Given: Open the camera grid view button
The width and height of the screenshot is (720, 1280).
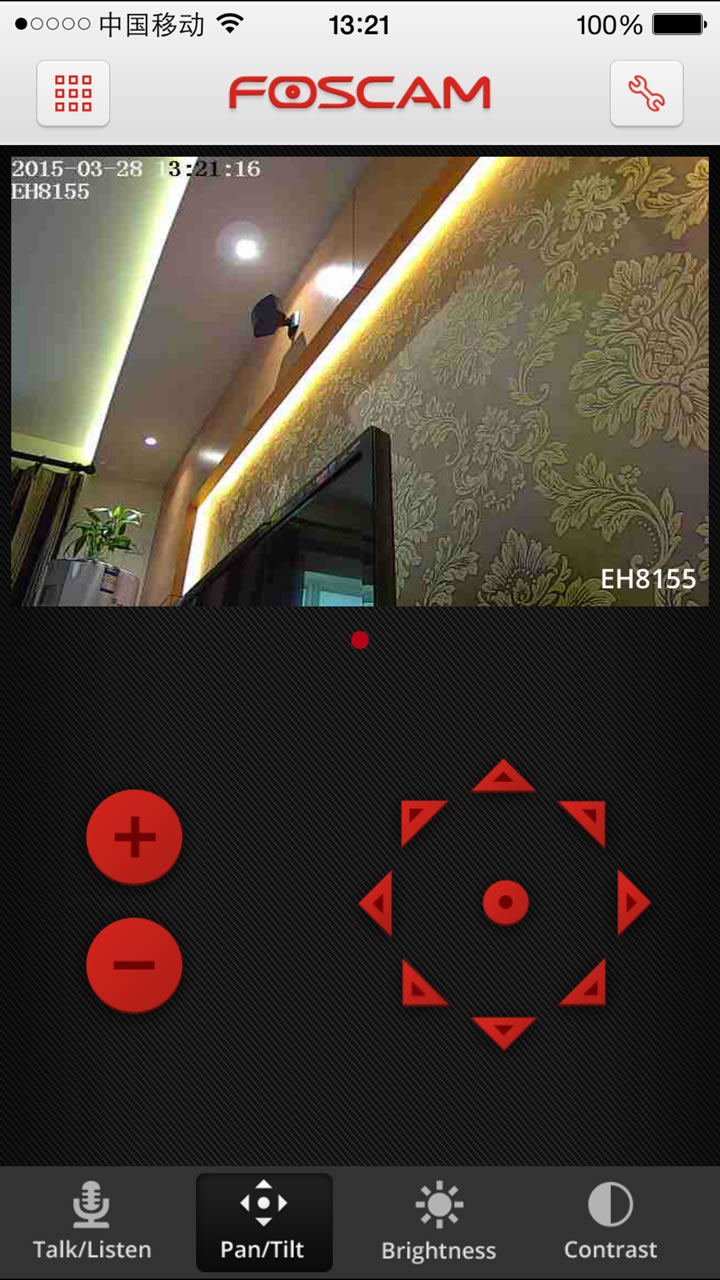Looking at the screenshot, I should pyautogui.click(x=73, y=93).
